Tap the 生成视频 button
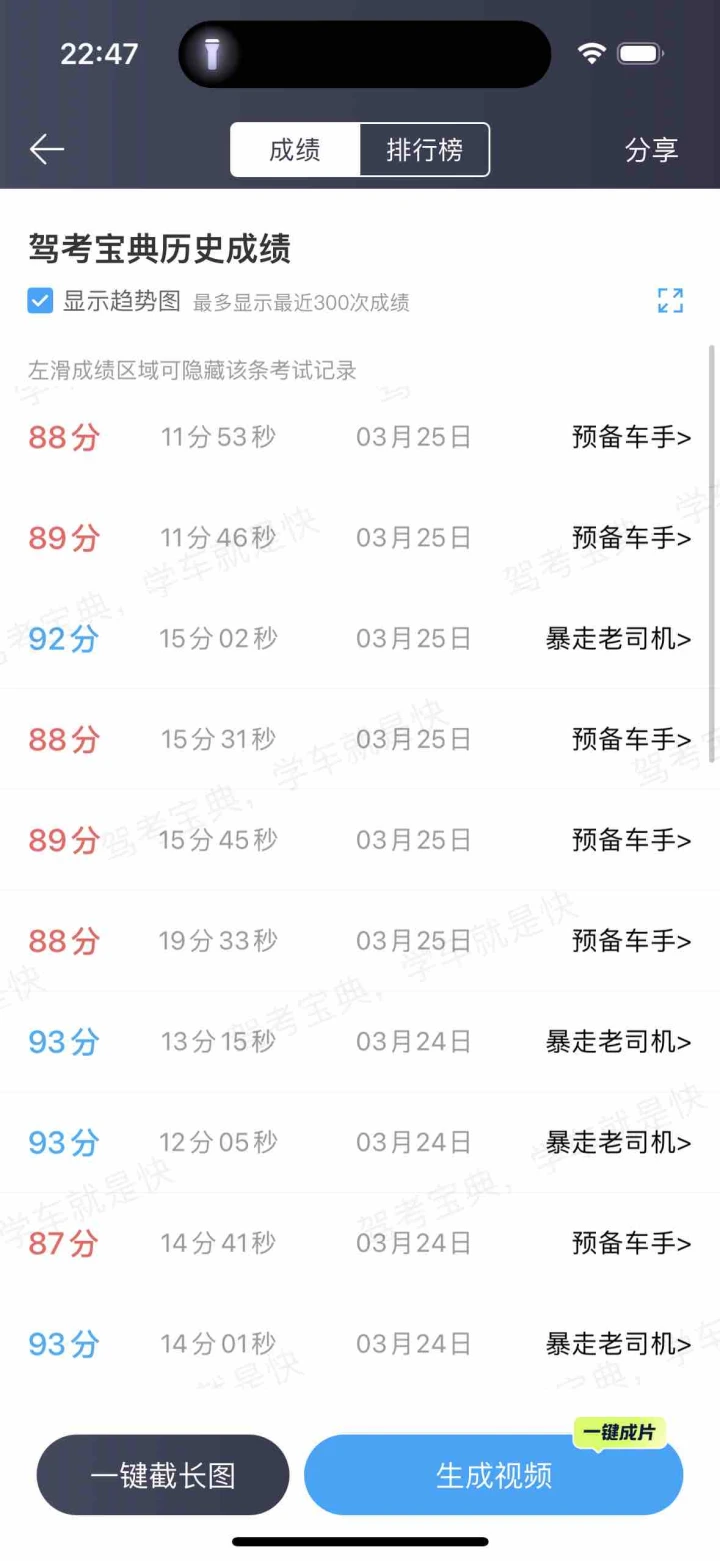720x1561 pixels. 494,1475
